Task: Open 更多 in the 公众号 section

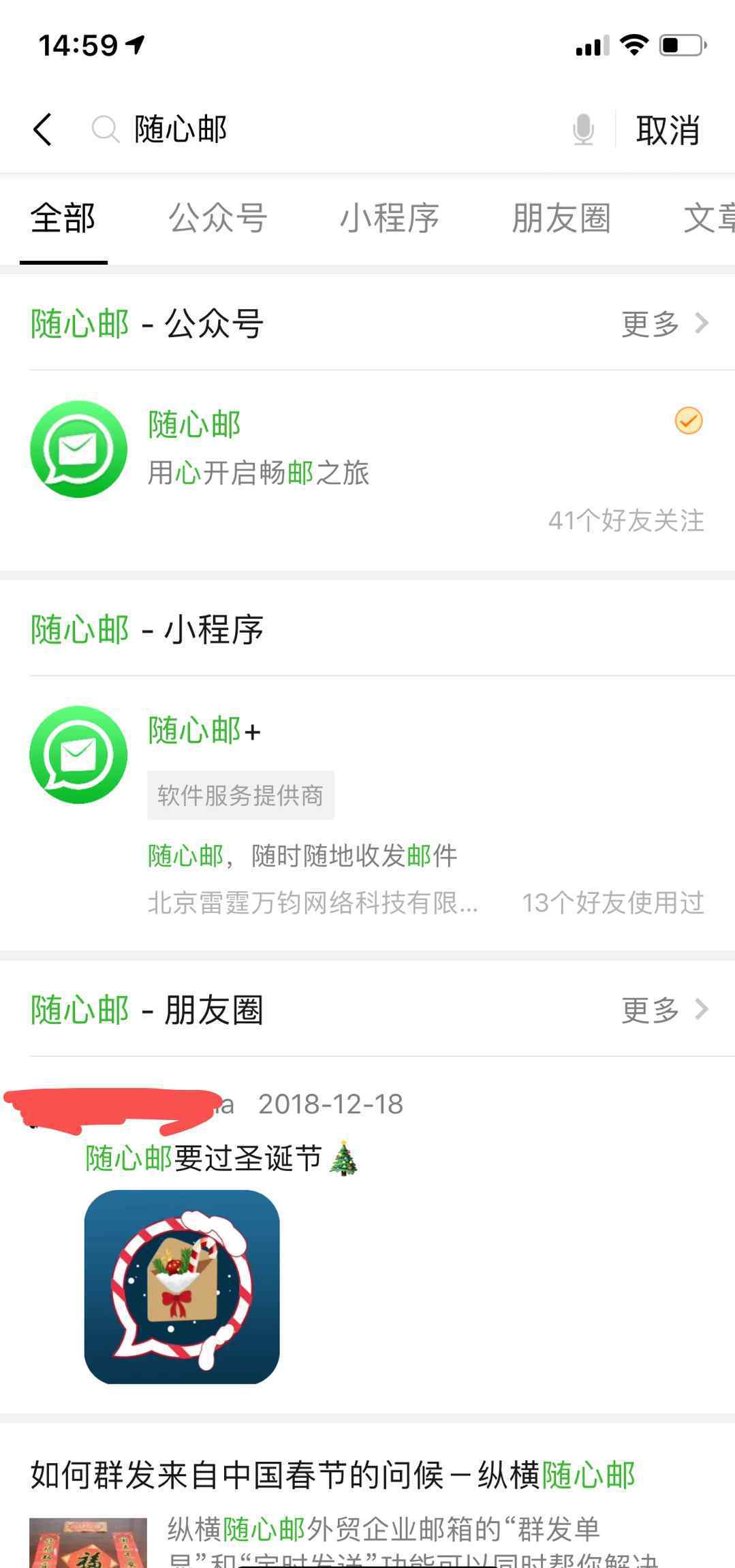Action: (x=664, y=323)
